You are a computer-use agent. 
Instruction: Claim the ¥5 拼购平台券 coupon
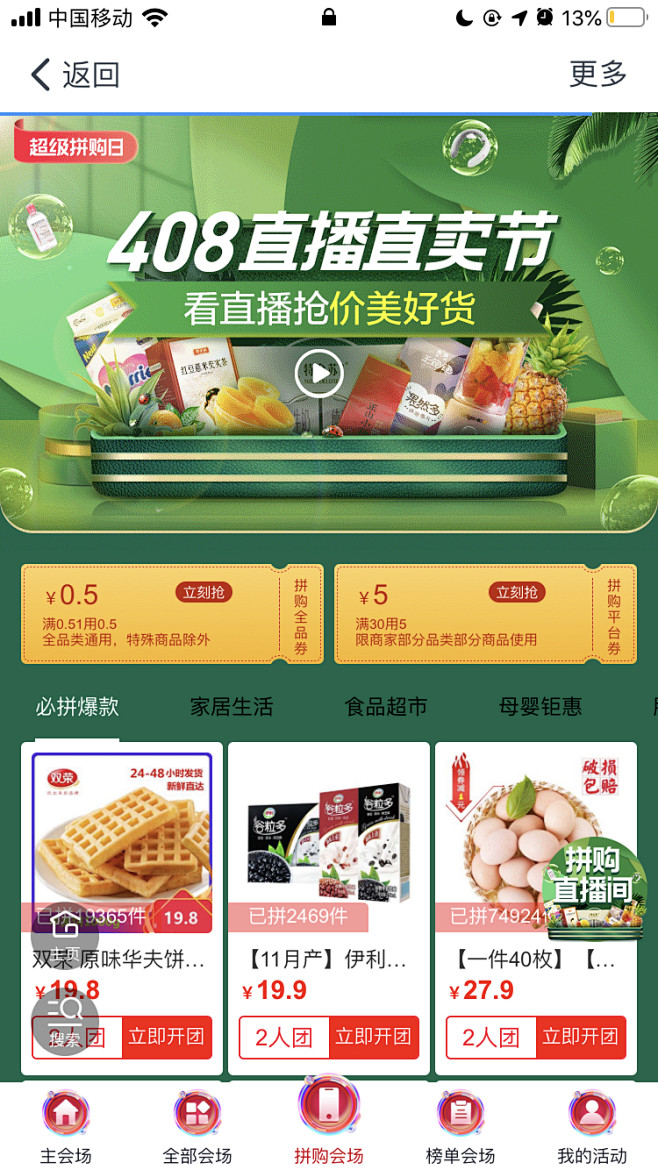518,592
